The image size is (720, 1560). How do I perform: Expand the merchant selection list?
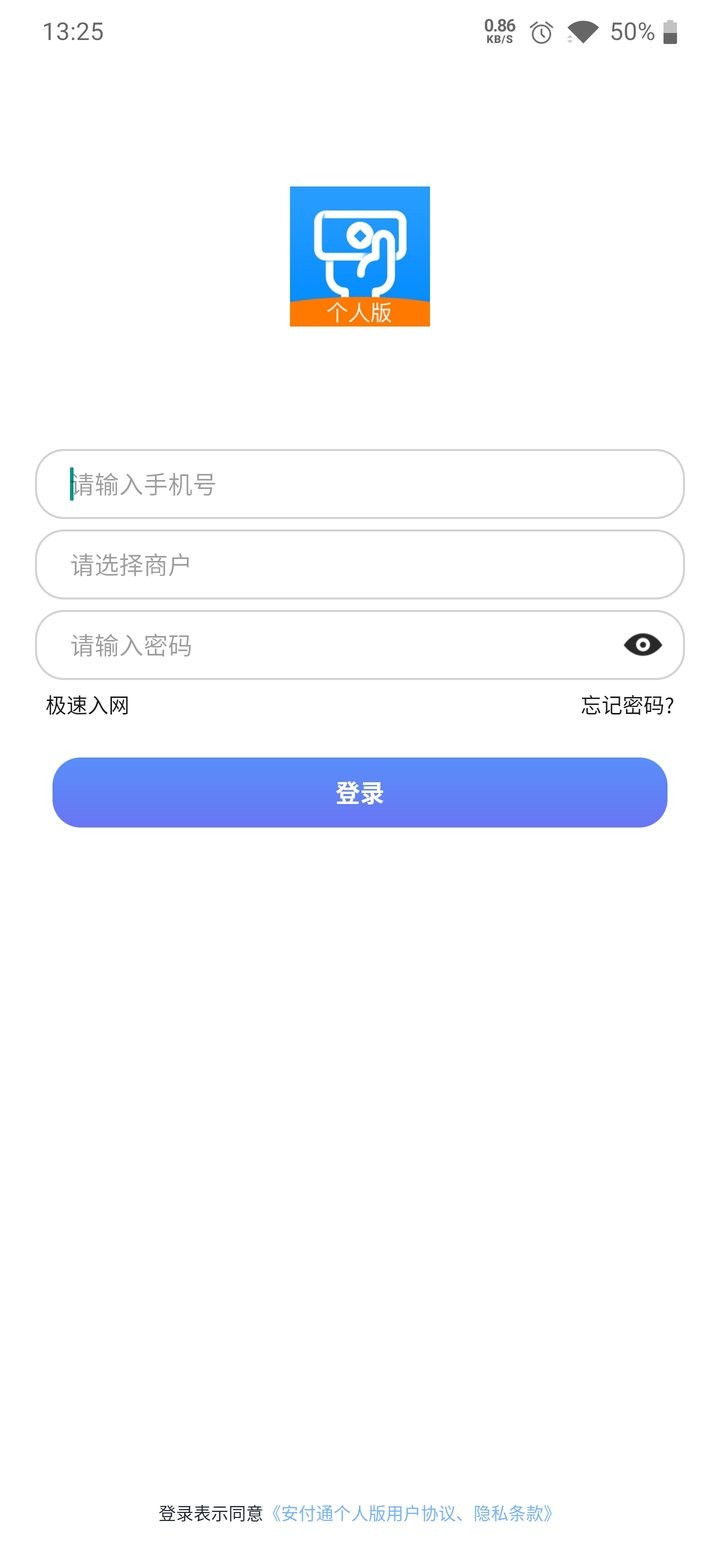360,565
